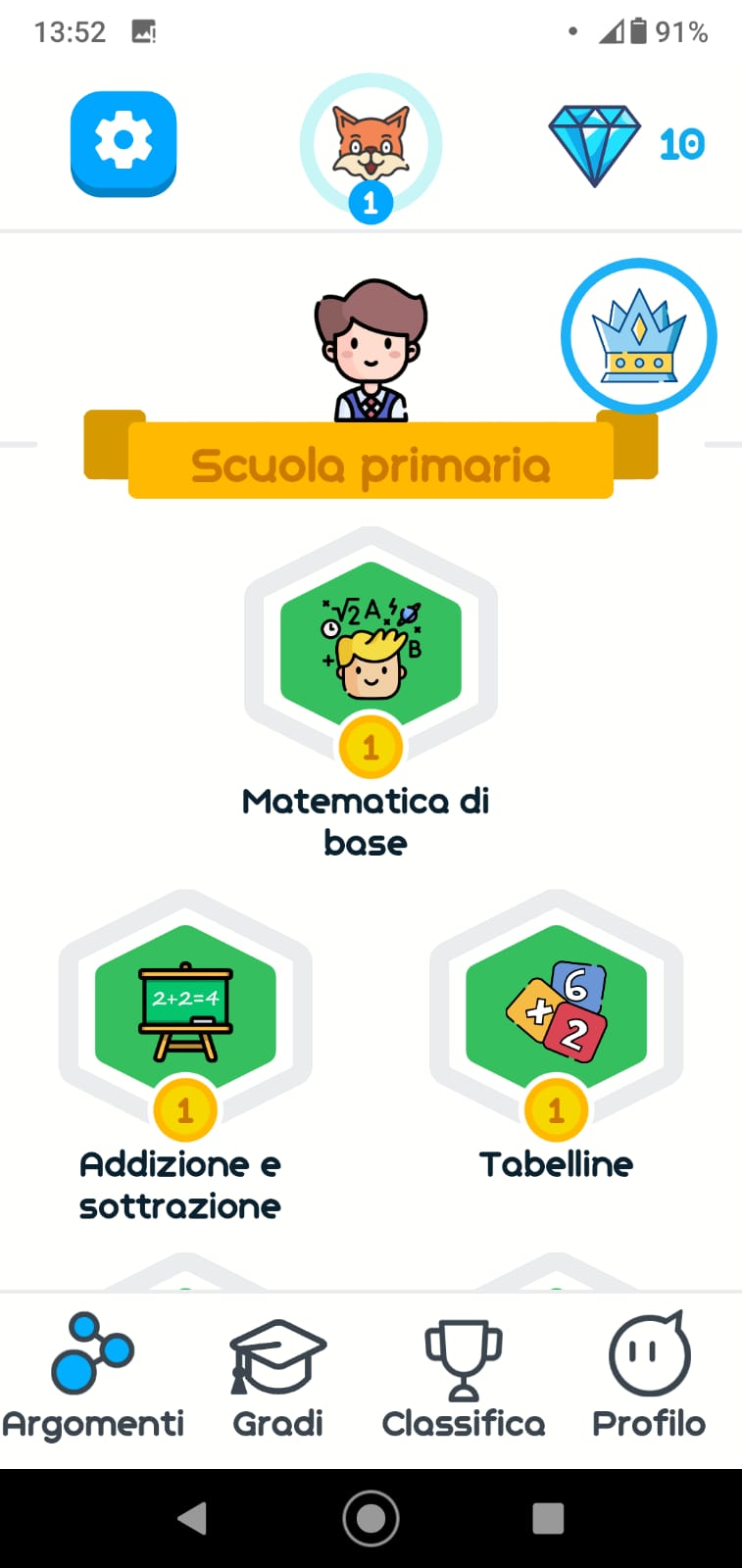This screenshot has width=742, height=1568.
Task: Tap the fox avatar with level 1
Action: pyautogui.click(x=371, y=147)
